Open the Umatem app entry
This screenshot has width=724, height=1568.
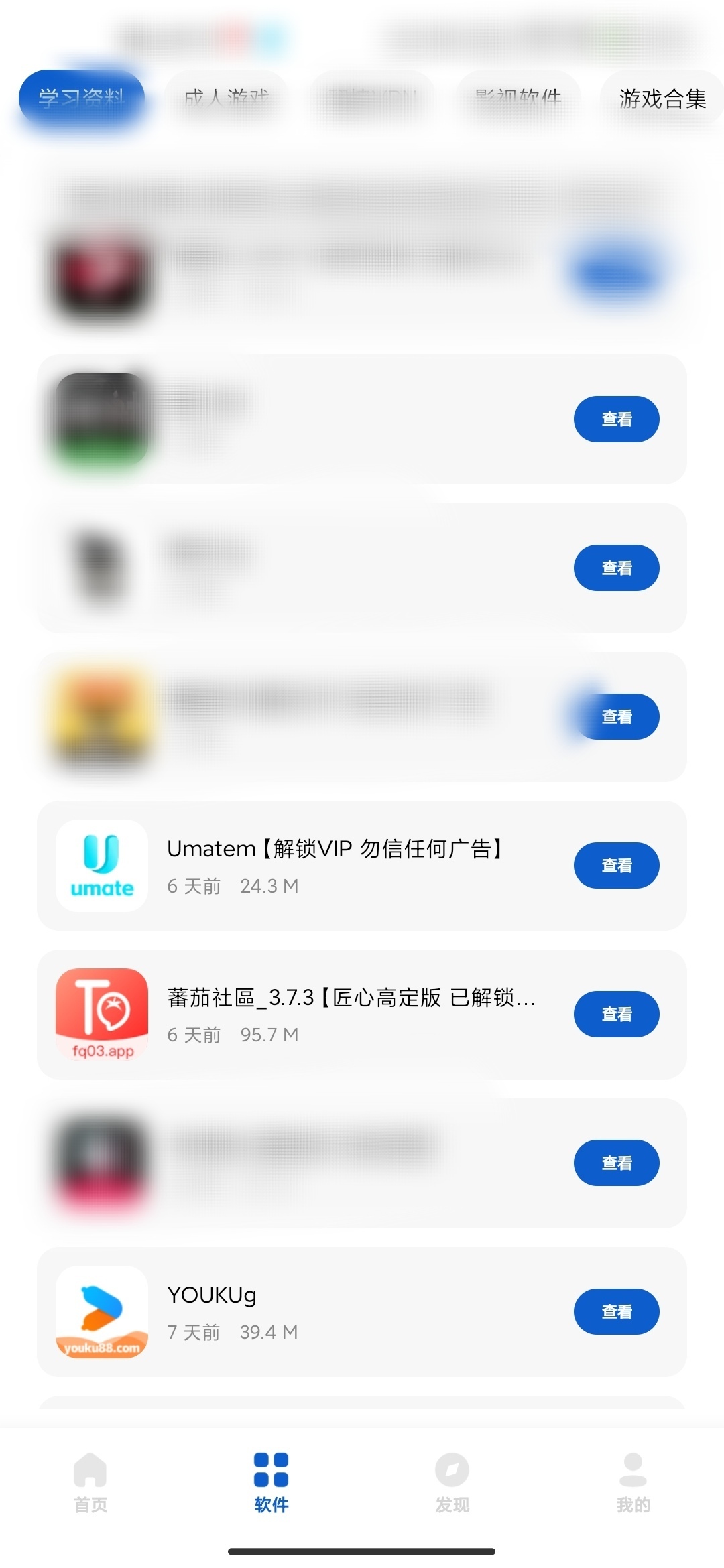(x=362, y=865)
